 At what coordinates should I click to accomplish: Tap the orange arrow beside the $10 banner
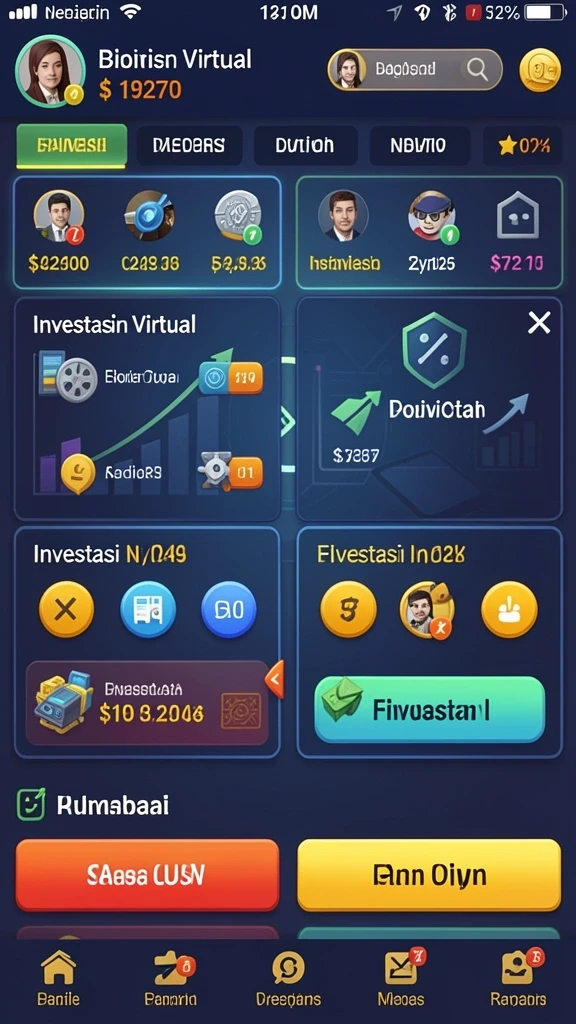pos(275,679)
